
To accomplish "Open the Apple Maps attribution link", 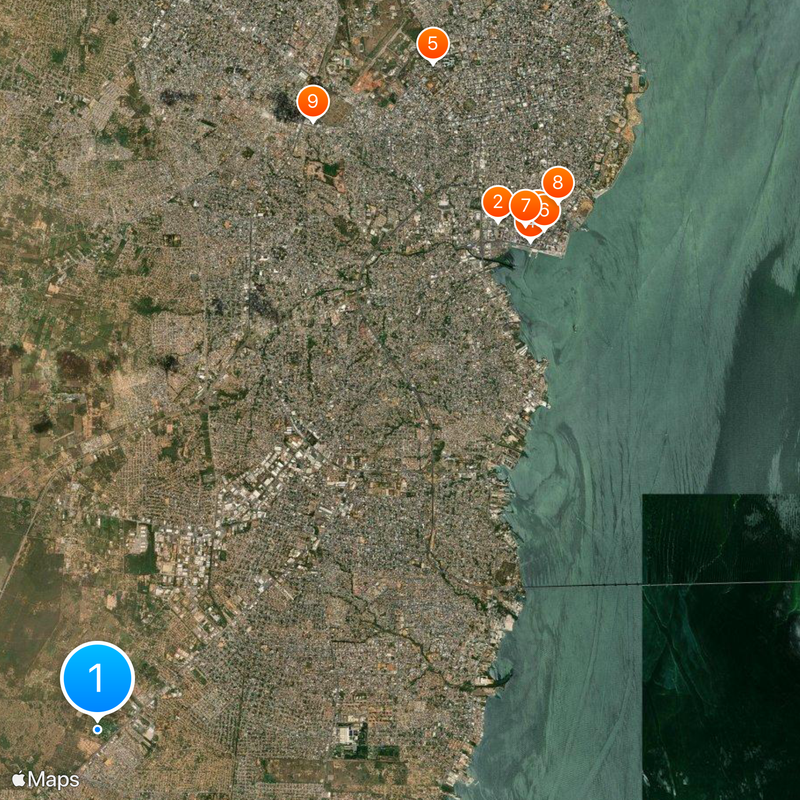I will [46, 778].
